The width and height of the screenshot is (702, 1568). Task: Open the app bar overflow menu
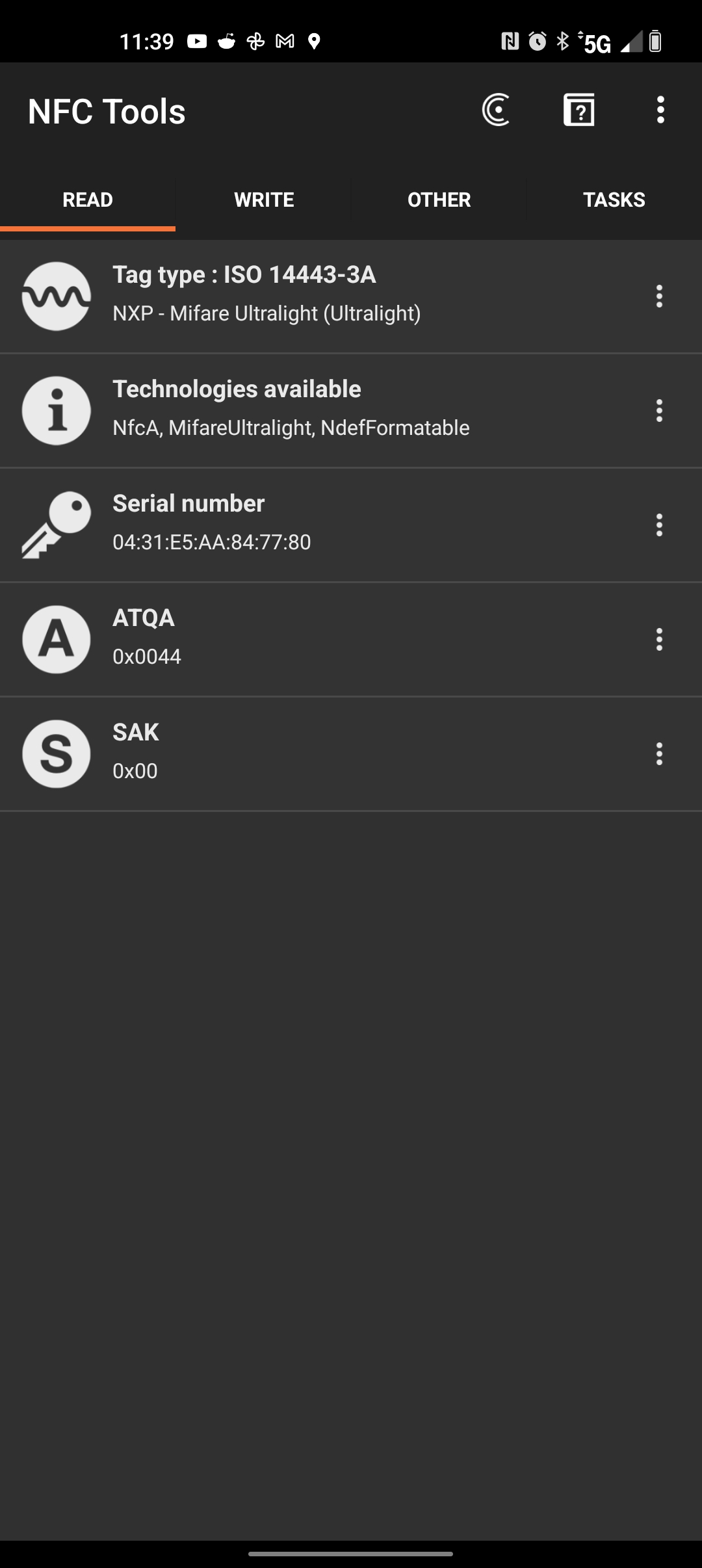click(x=660, y=110)
